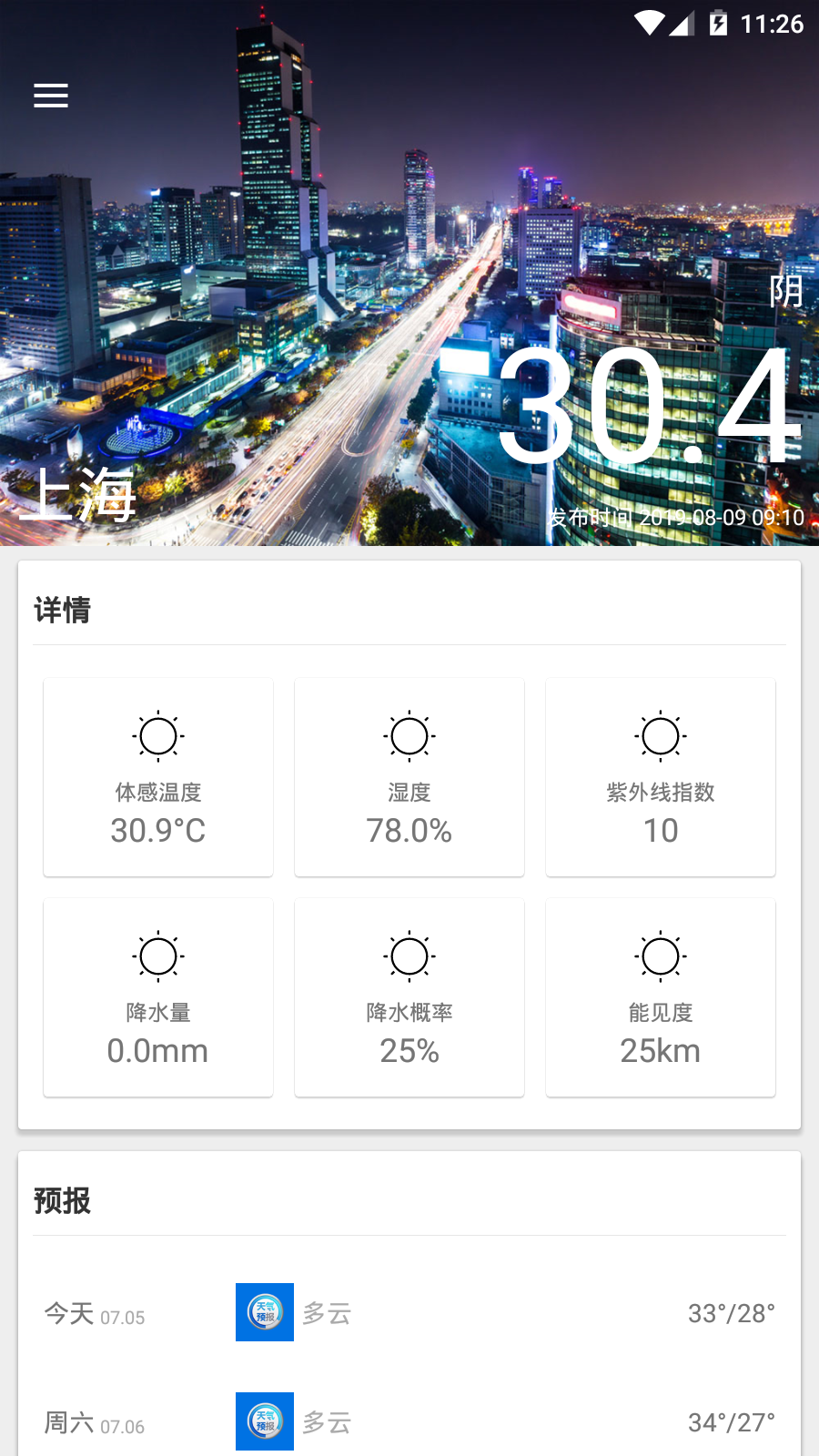
Task: Open the 详情 details section header
Action: [62, 612]
